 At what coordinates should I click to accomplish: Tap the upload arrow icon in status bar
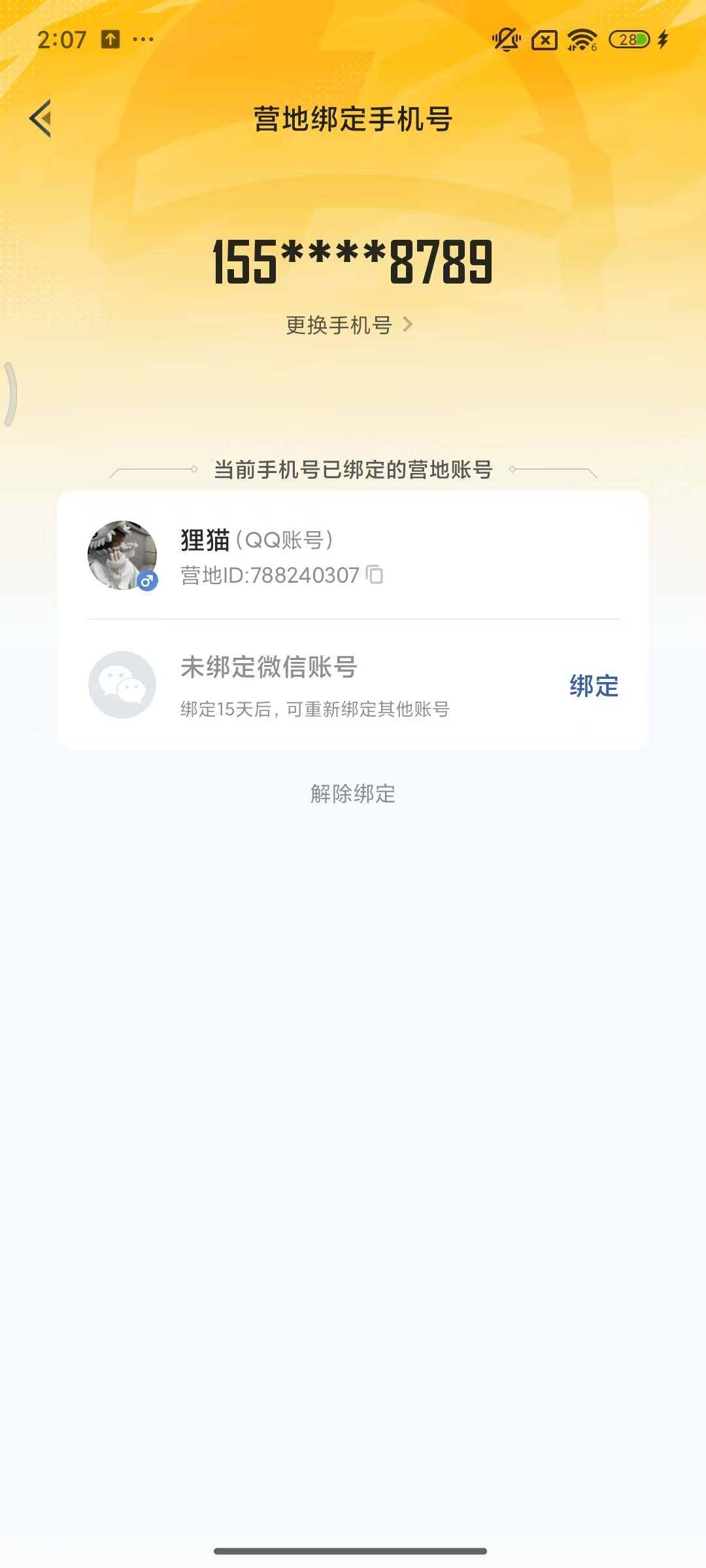click(110, 39)
